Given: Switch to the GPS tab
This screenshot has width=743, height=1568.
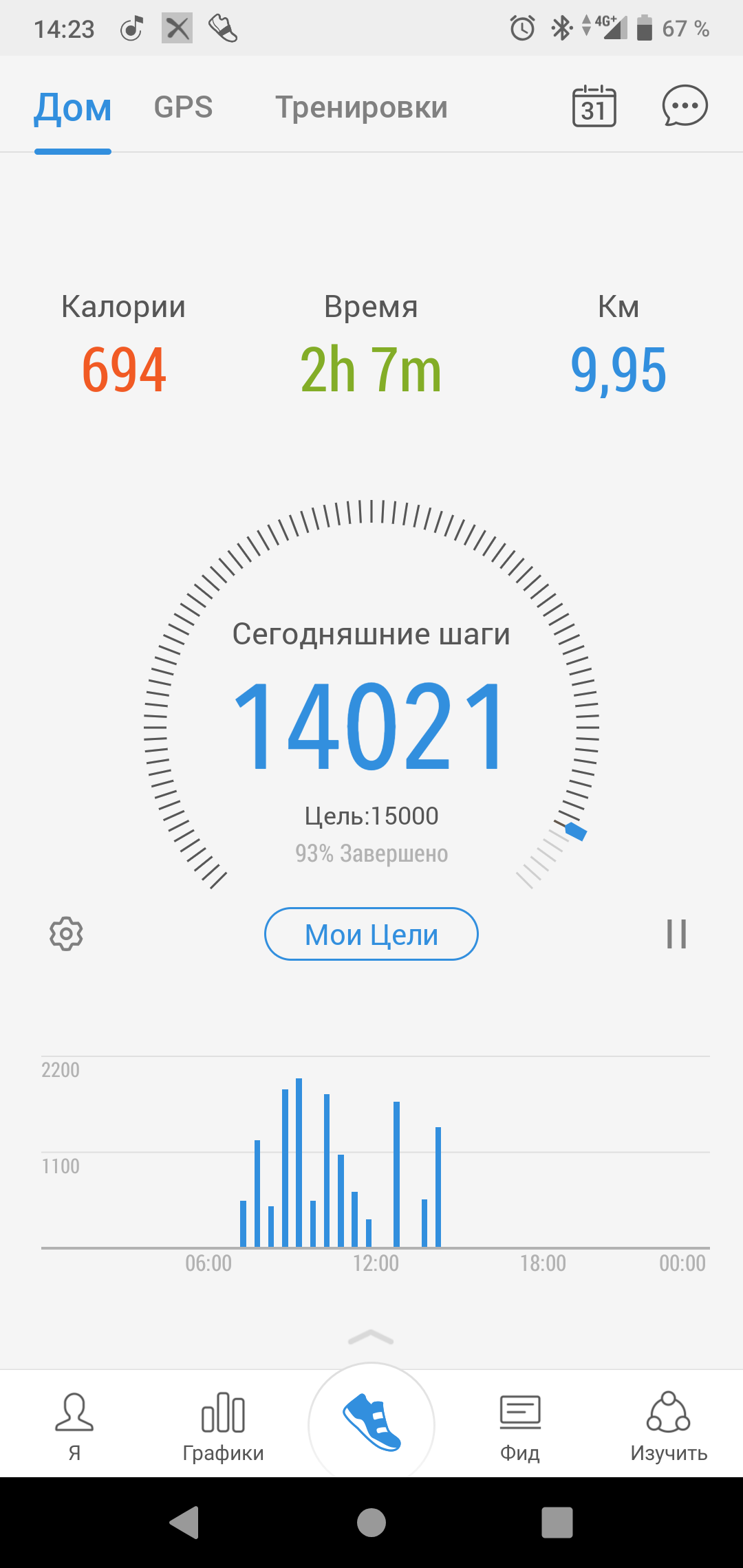Looking at the screenshot, I should point(183,107).
